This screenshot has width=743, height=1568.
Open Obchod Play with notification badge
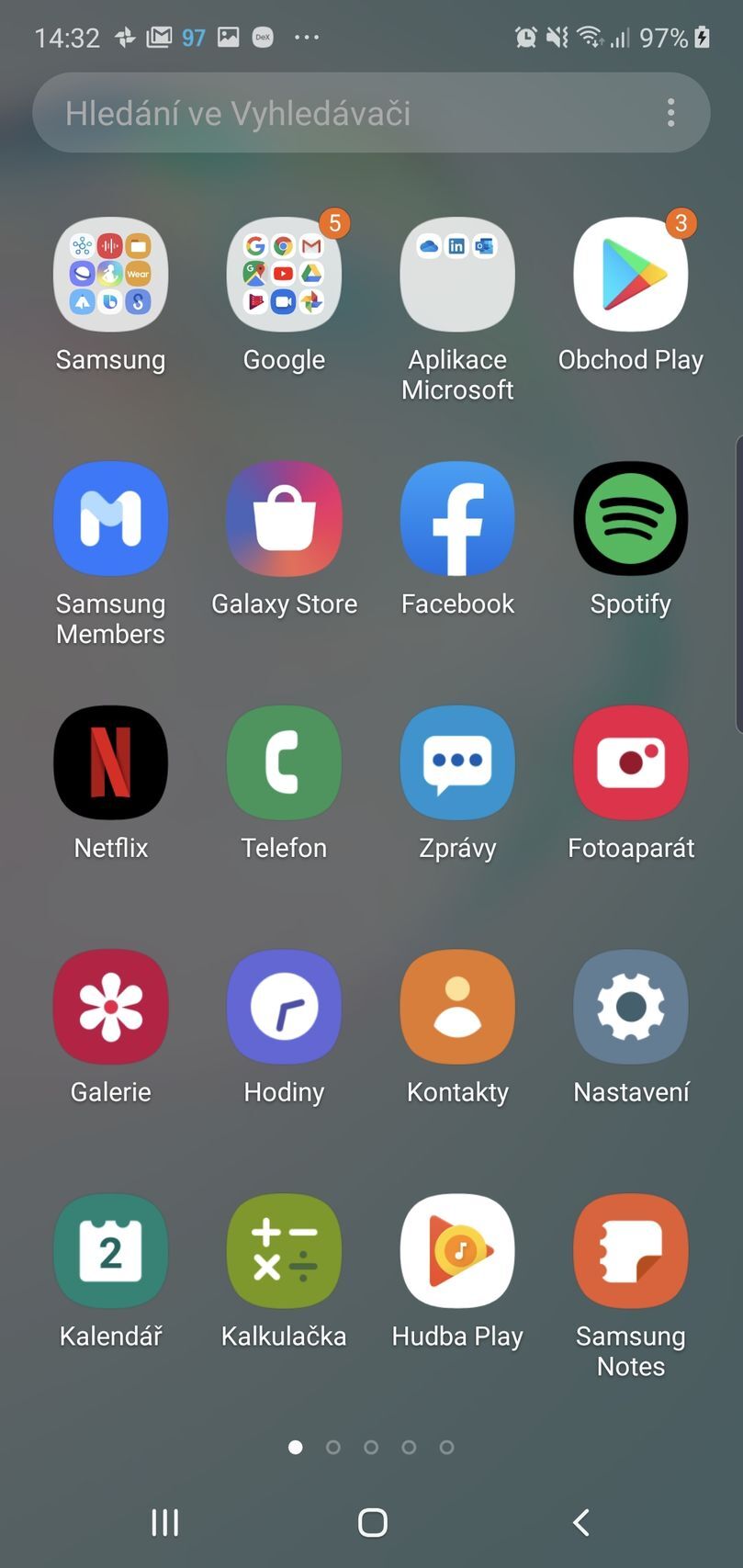click(x=630, y=274)
